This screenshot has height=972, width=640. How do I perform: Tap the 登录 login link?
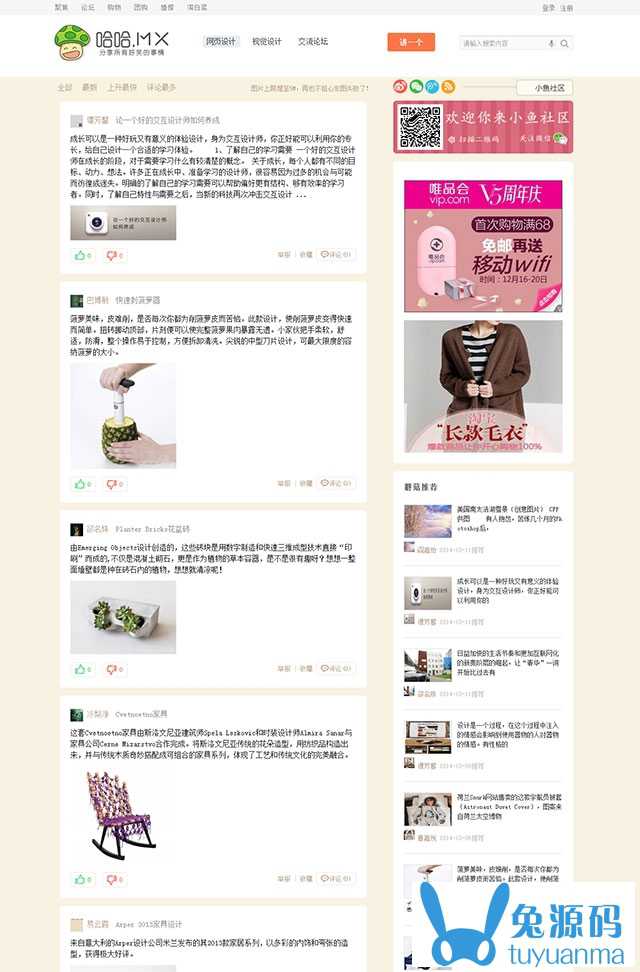point(548,8)
